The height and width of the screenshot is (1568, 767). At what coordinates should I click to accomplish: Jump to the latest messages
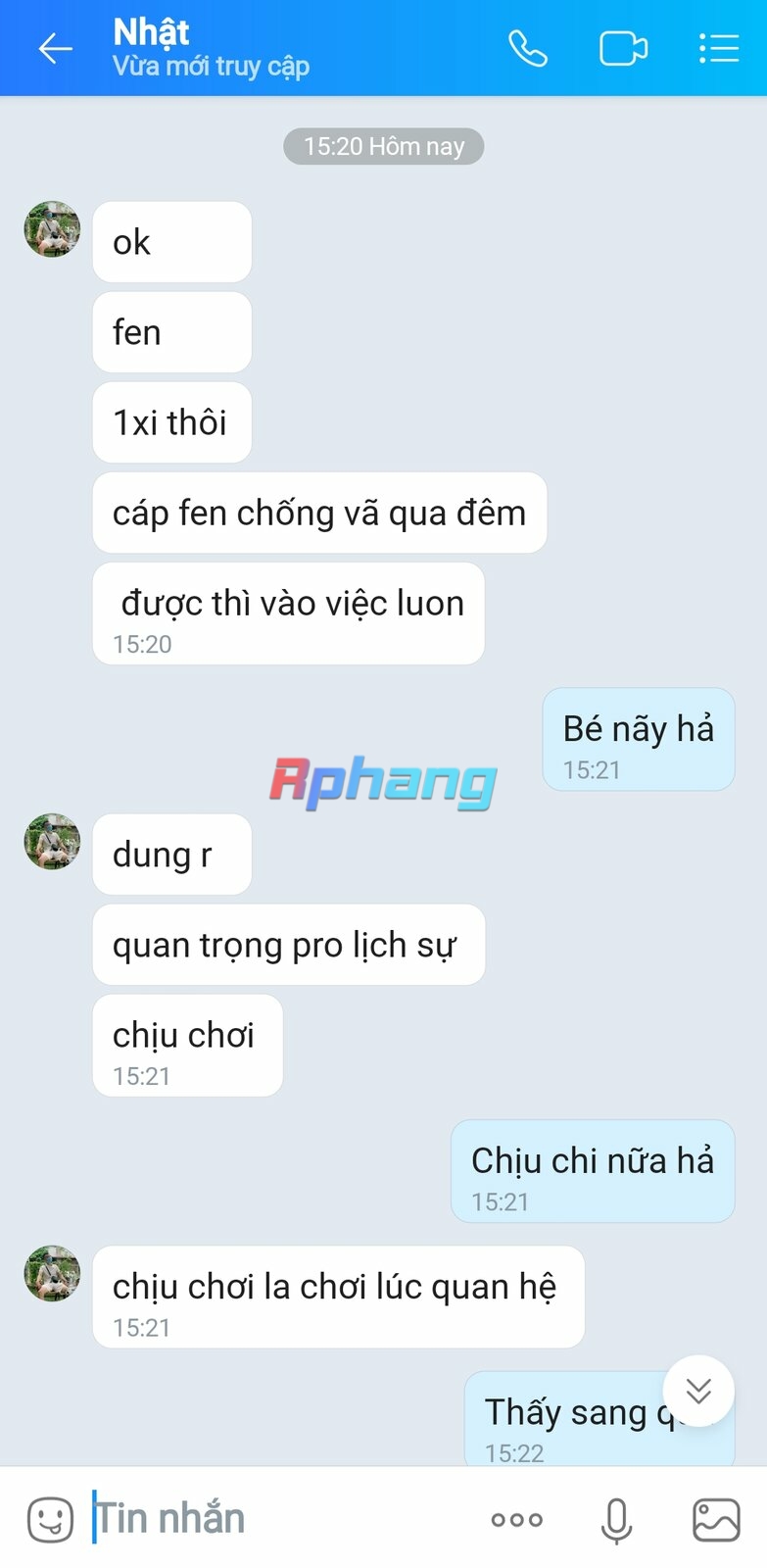(698, 1390)
